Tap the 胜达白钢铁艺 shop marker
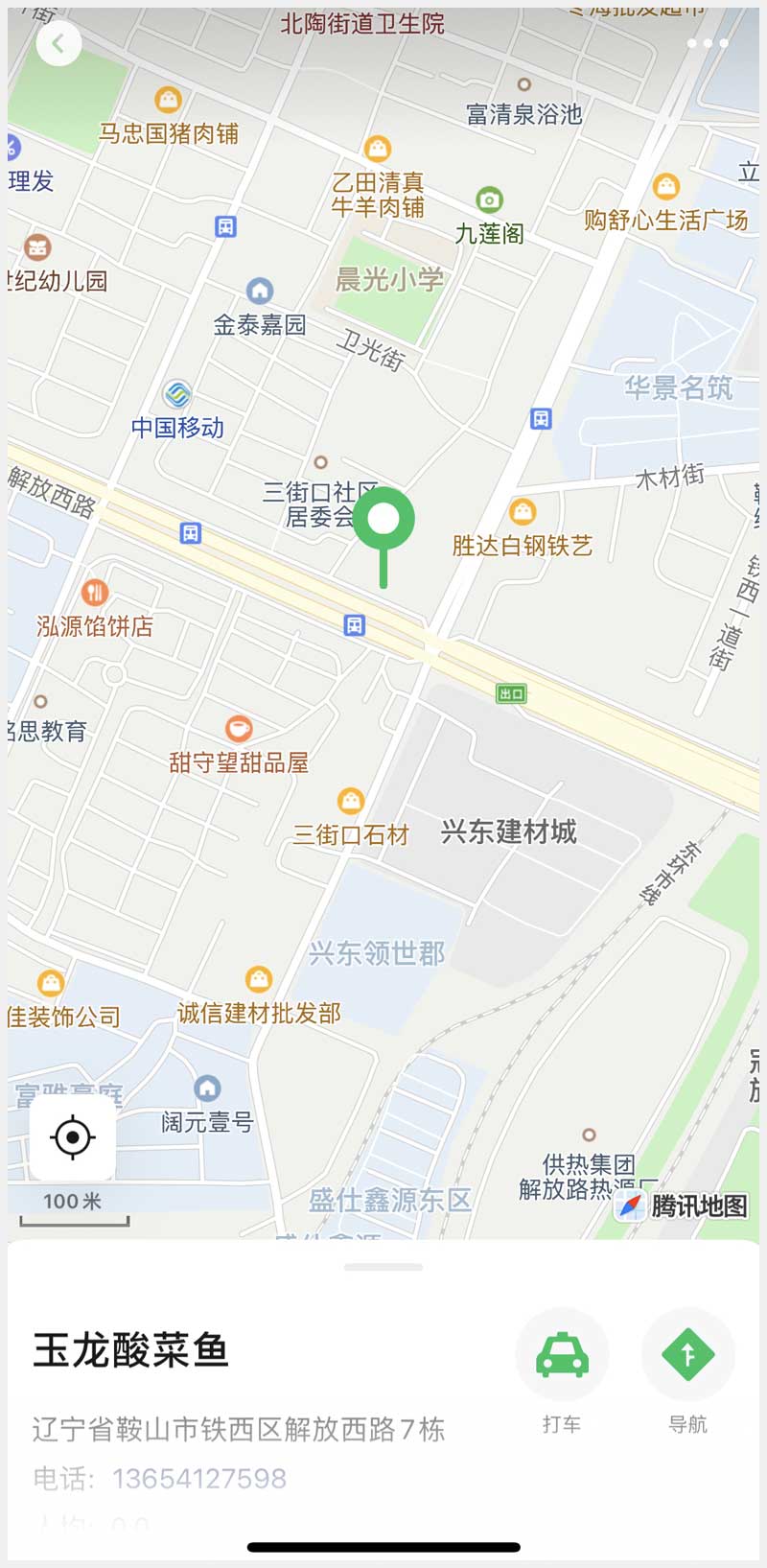Screen dimensions: 767x1568 [x=523, y=512]
